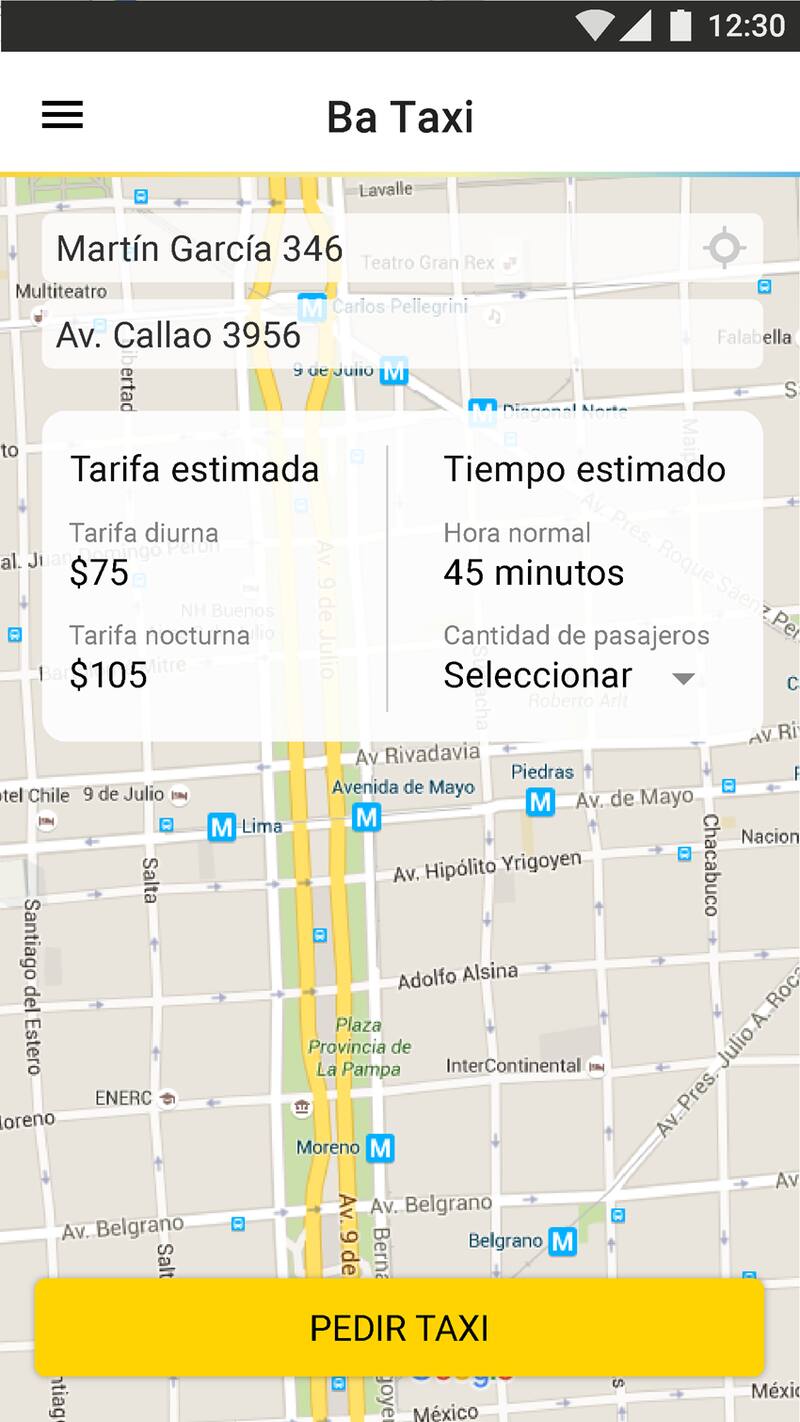The width and height of the screenshot is (800, 1422).
Task: Tap the PEDIR TAXI button
Action: (x=400, y=1328)
